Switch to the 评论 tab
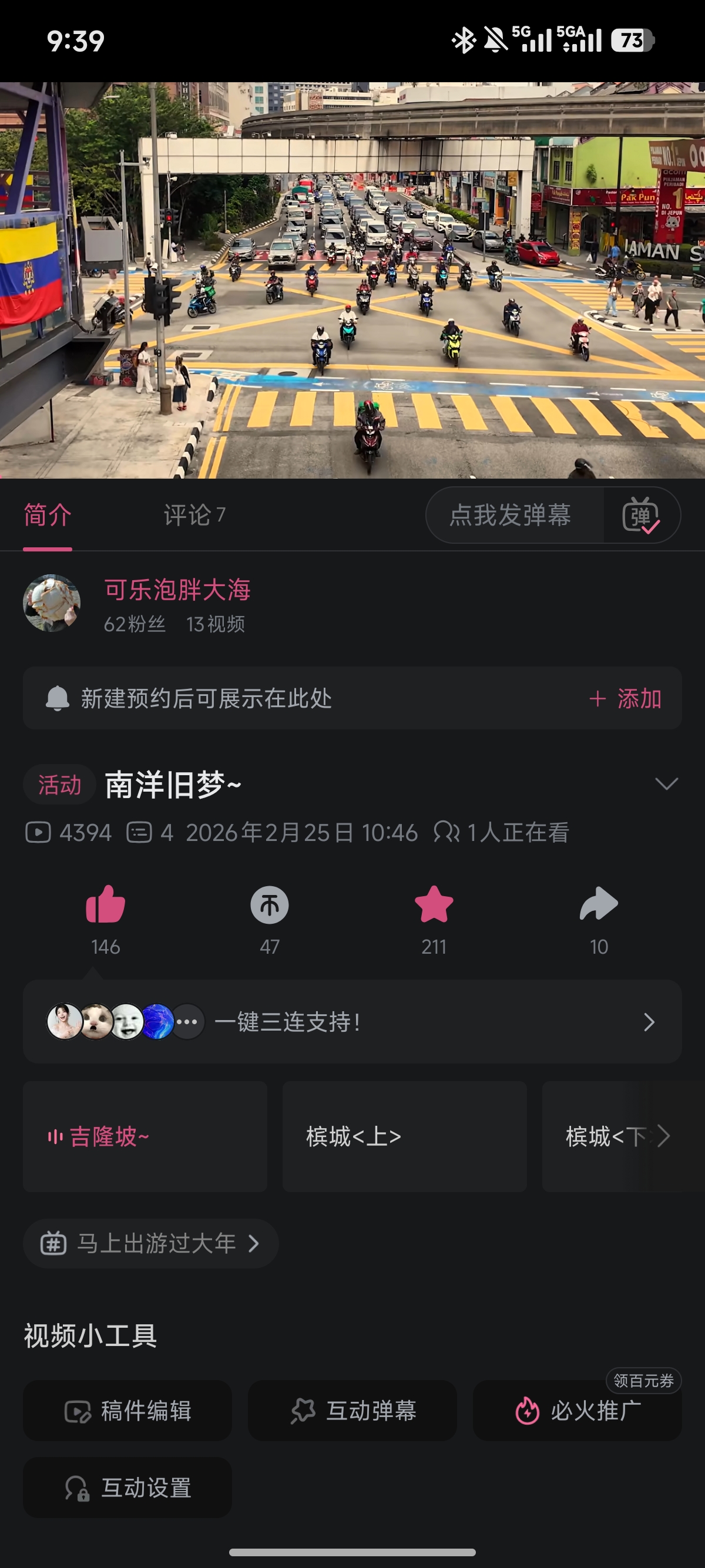 (x=194, y=515)
